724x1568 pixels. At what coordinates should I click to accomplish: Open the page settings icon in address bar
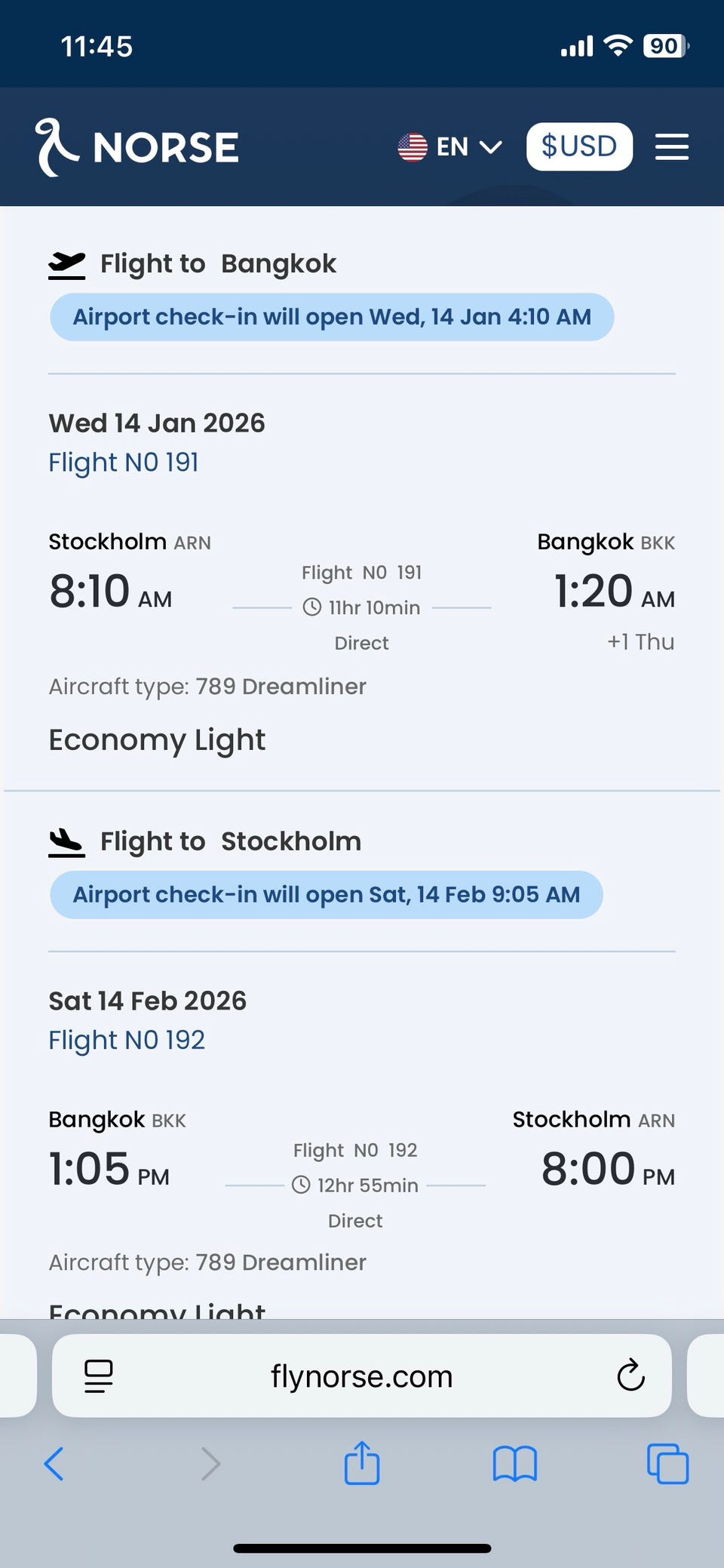click(x=98, y=1376)
